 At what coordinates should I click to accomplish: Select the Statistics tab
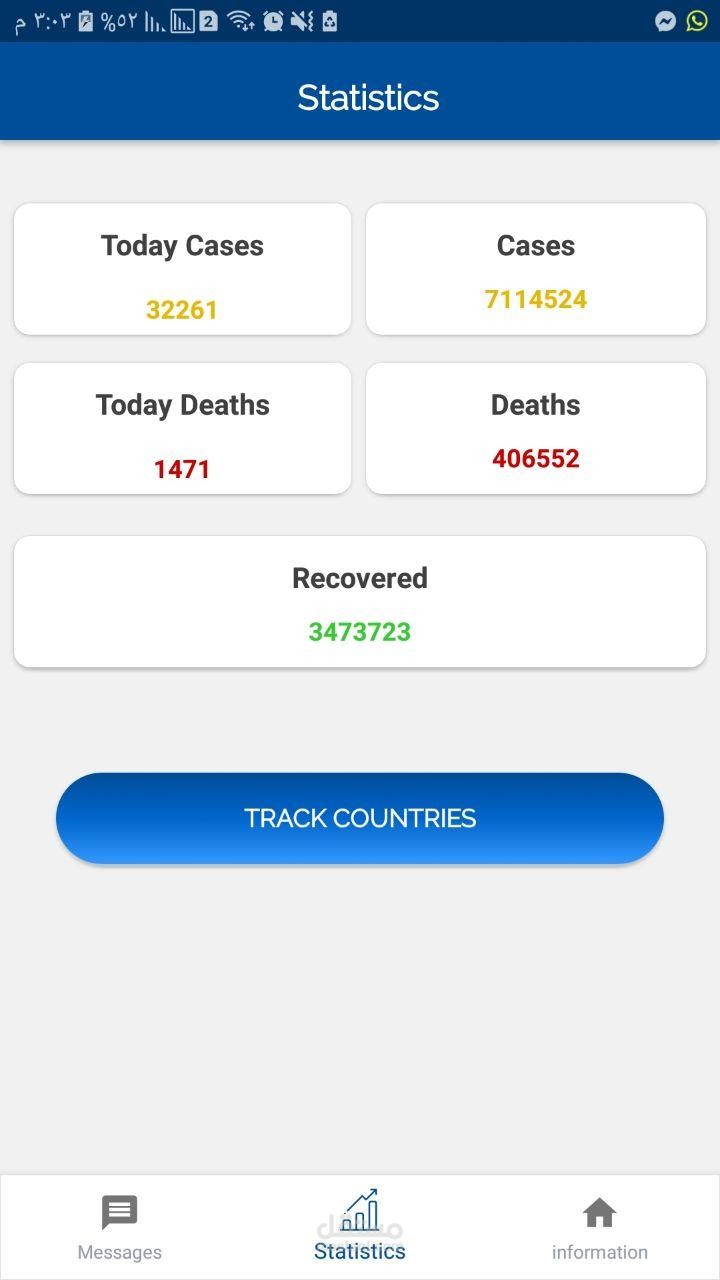coord(360,1227)
